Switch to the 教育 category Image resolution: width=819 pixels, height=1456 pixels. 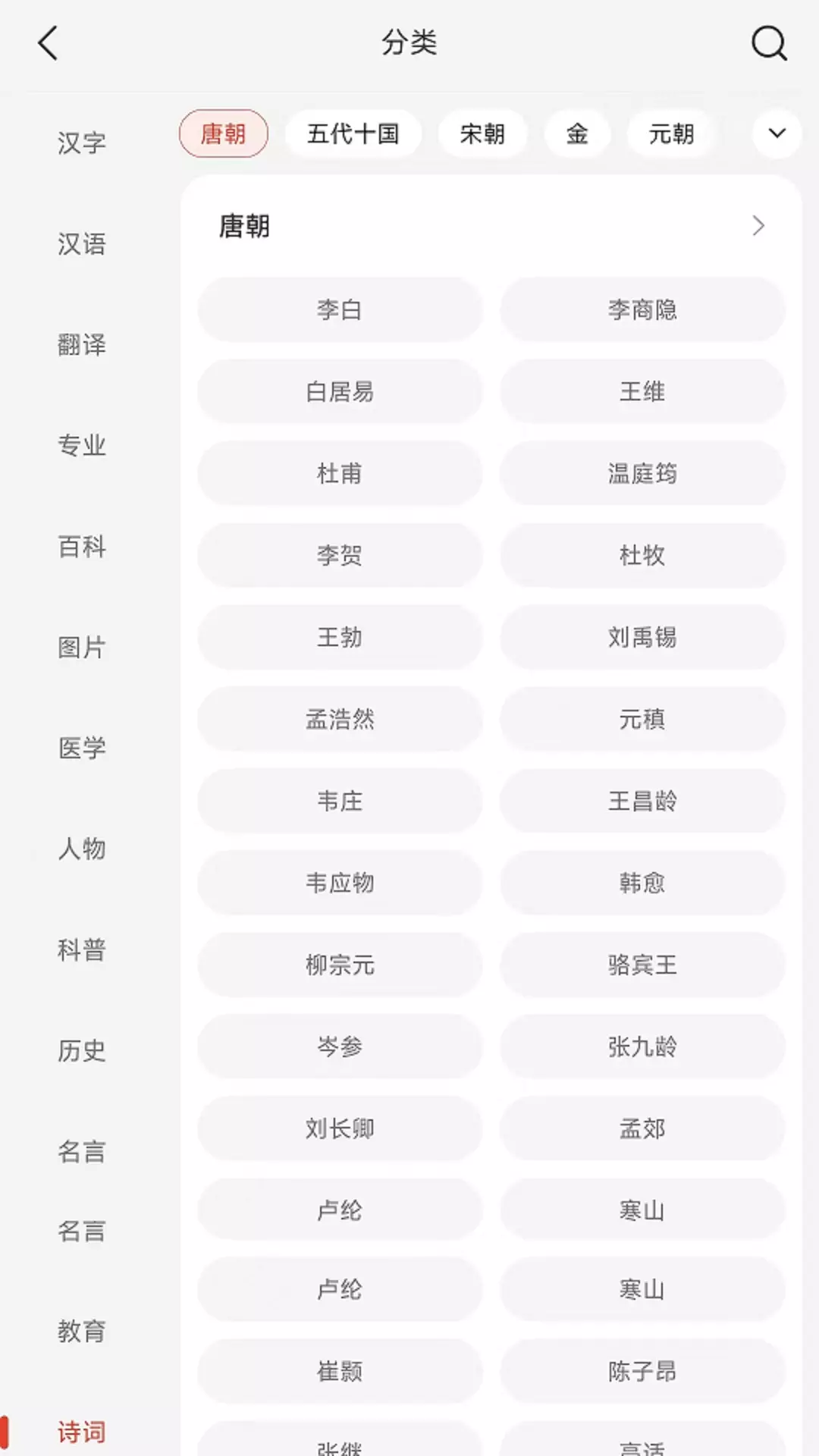82,1331
